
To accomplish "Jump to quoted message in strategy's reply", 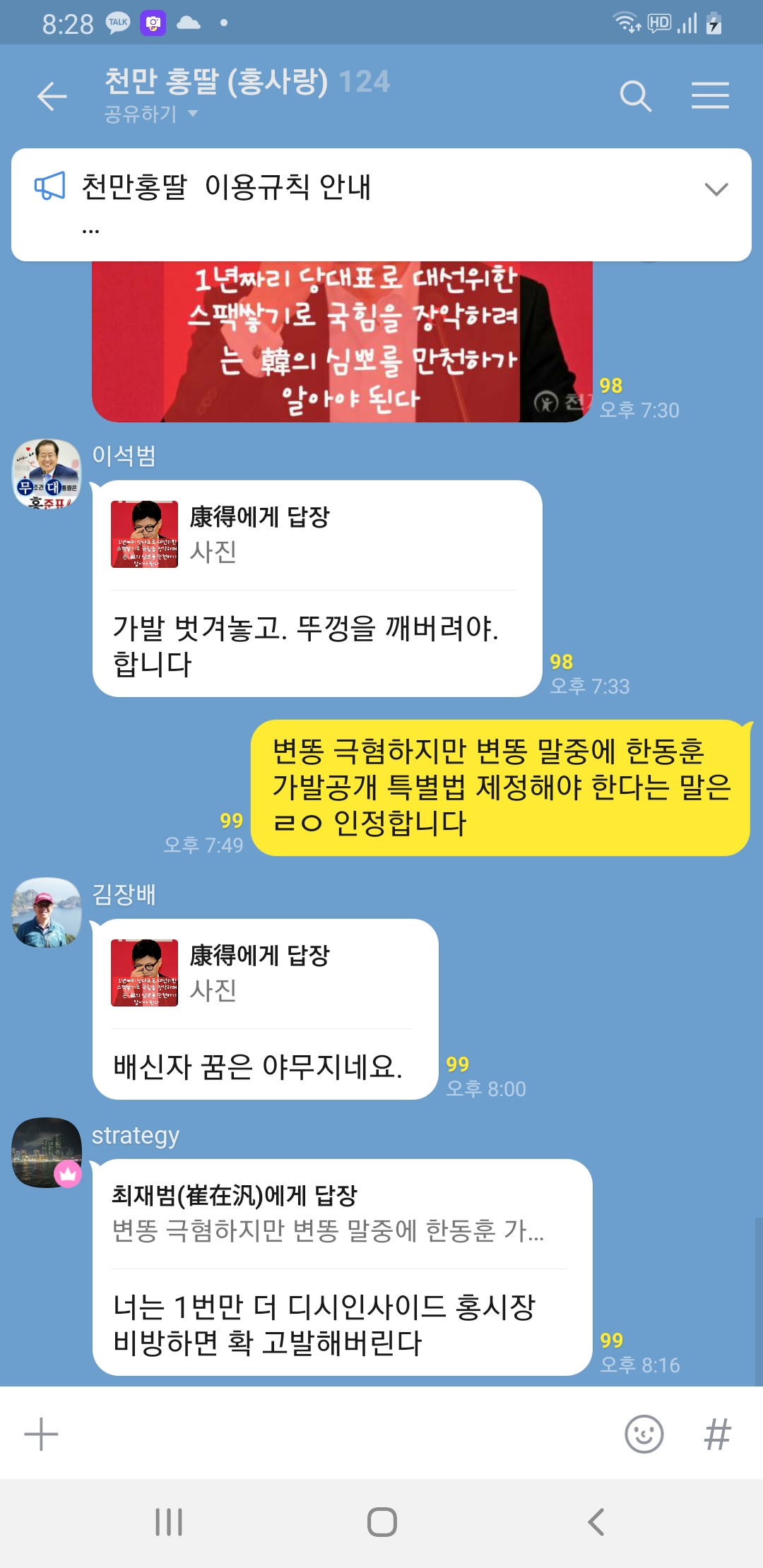I will pyautogui.click(x=329, y=1213).
